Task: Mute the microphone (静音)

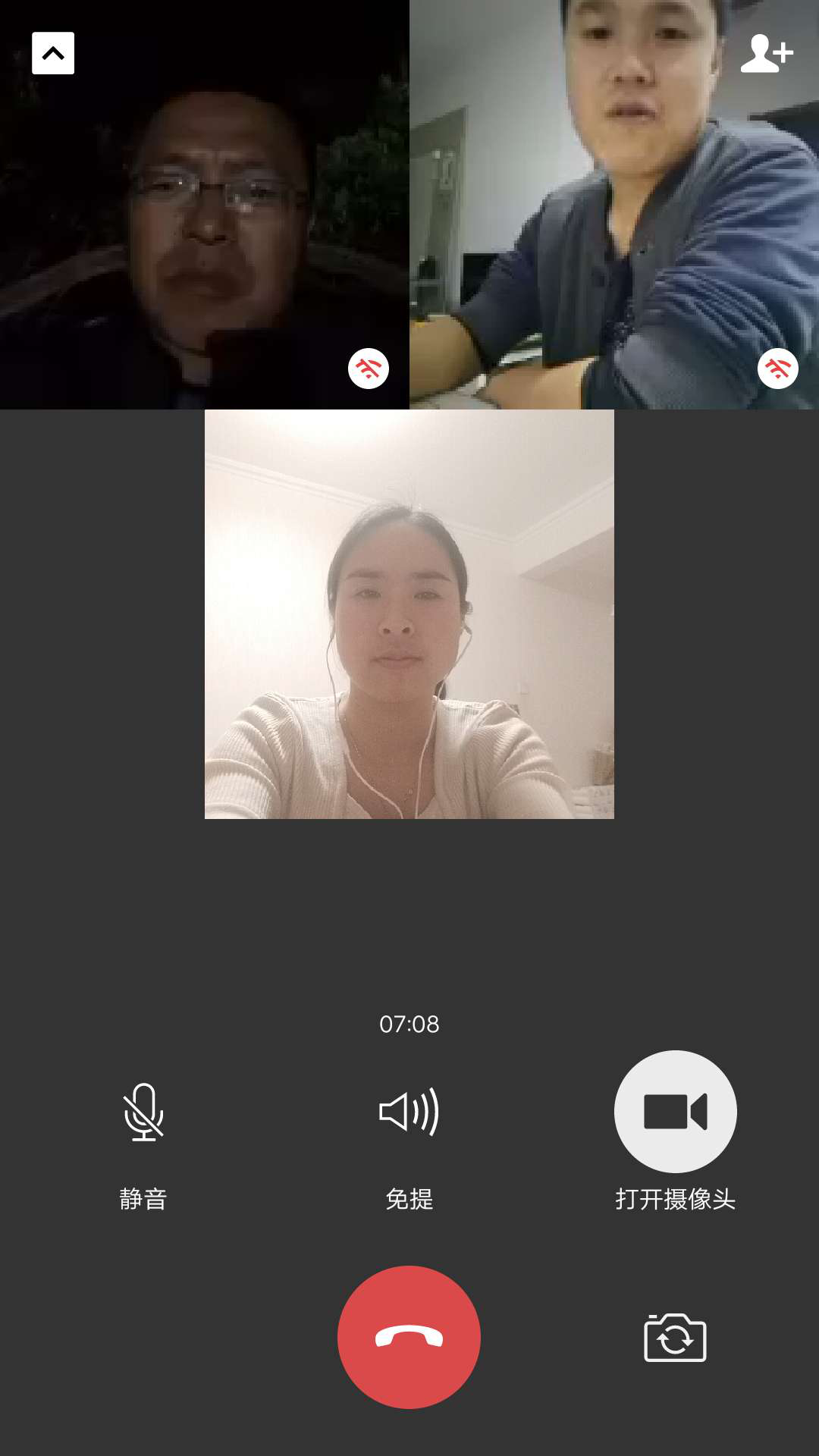Action: (x=143, y=1112)
